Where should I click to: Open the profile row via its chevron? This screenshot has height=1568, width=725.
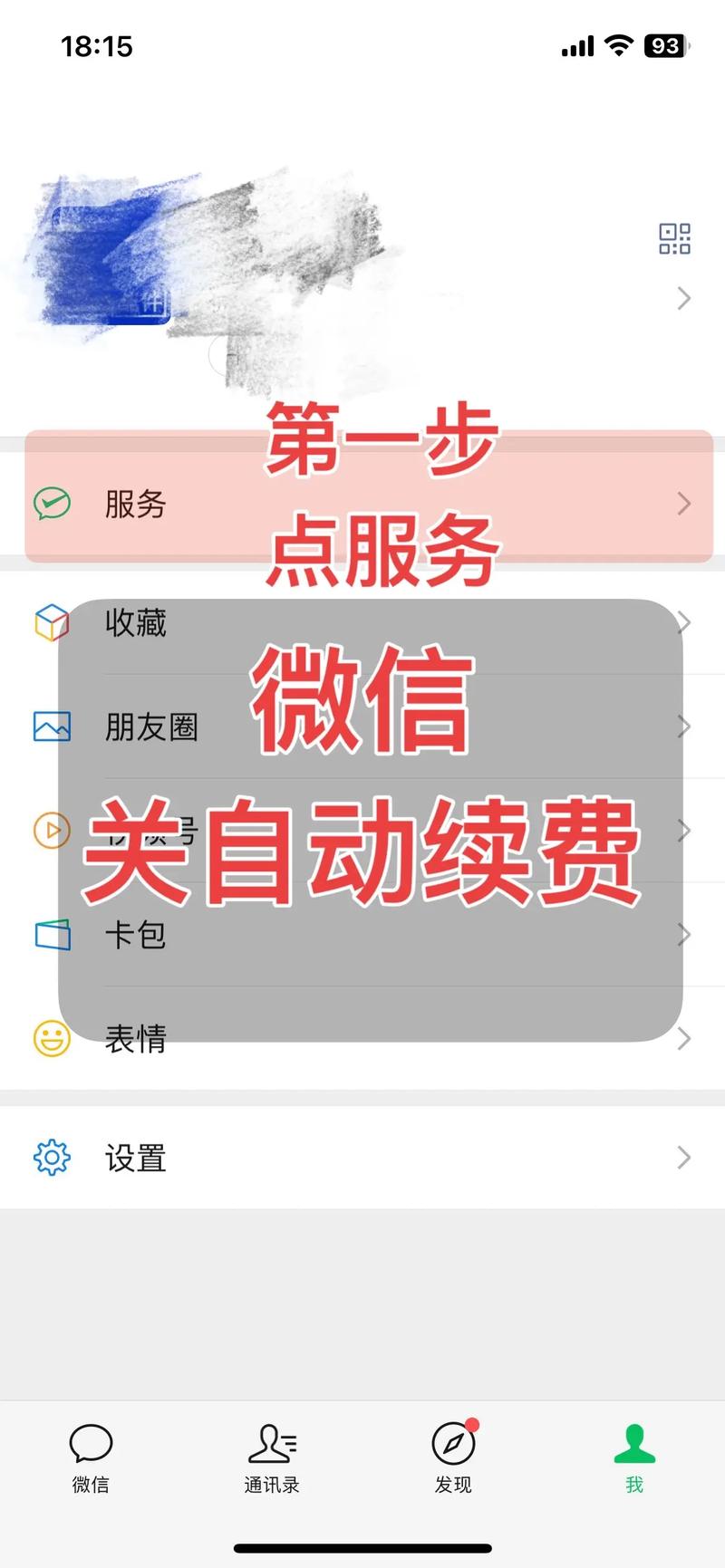[x=682, y=298]
